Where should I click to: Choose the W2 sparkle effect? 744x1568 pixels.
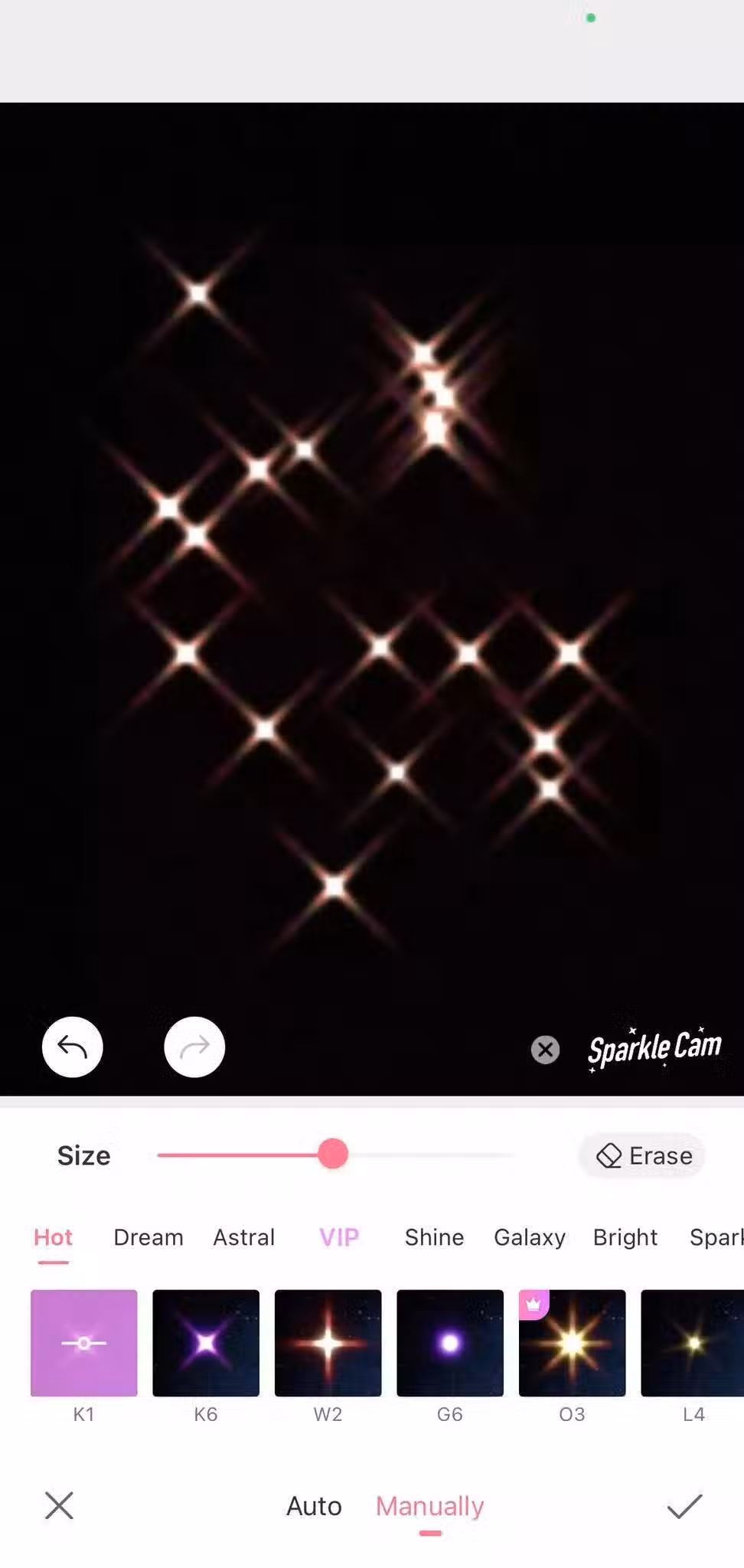(328, 1343)
